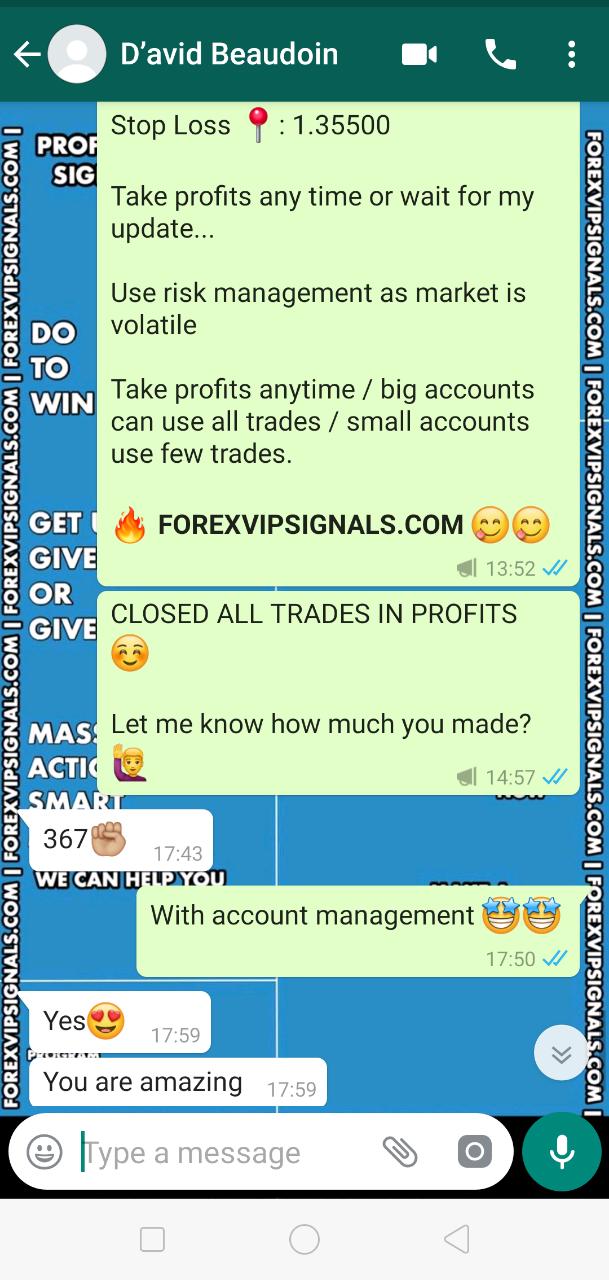This screenshot has width=609, height=1280.
Task: Go back to the chat list
Action: pyautogui.click(x=26, y=54)
